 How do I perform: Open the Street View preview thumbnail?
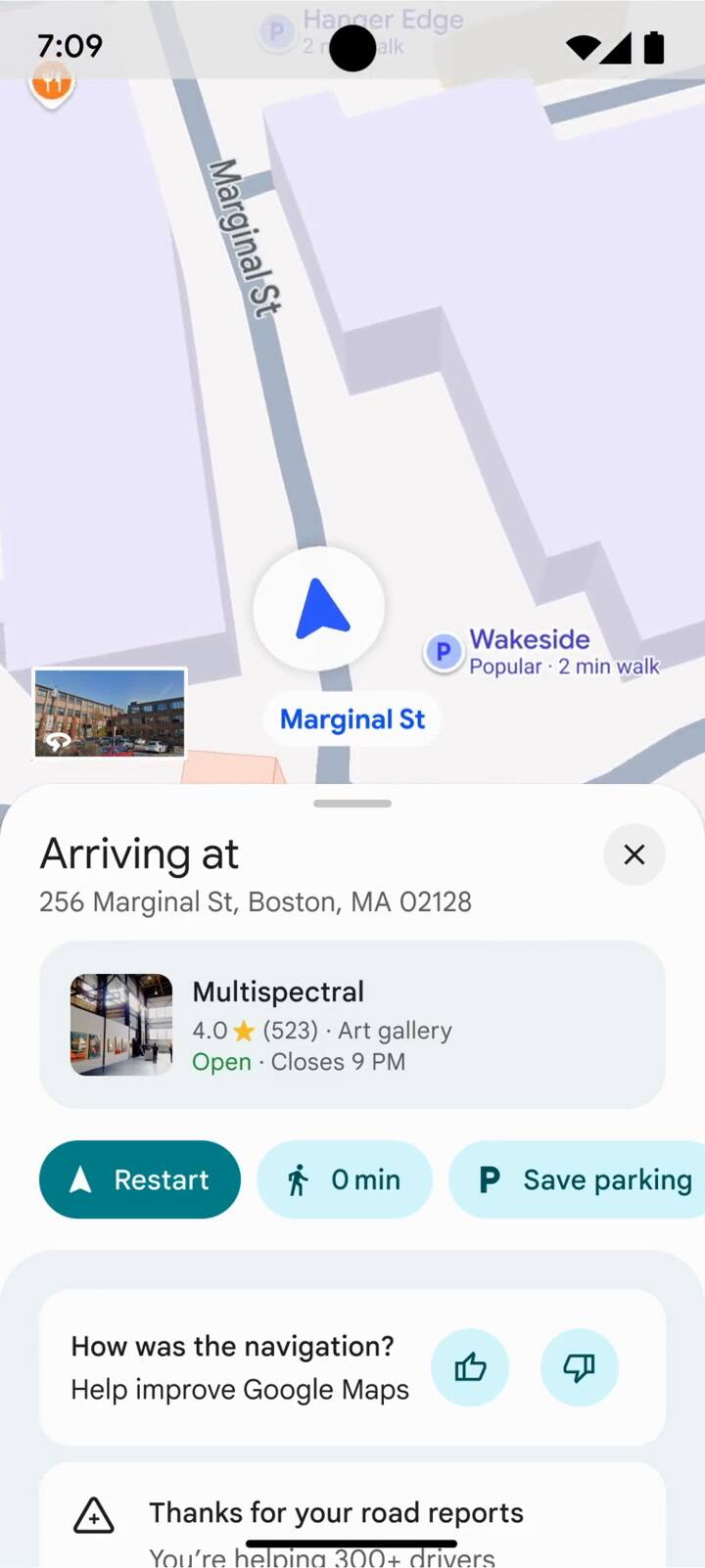point(109,714)
